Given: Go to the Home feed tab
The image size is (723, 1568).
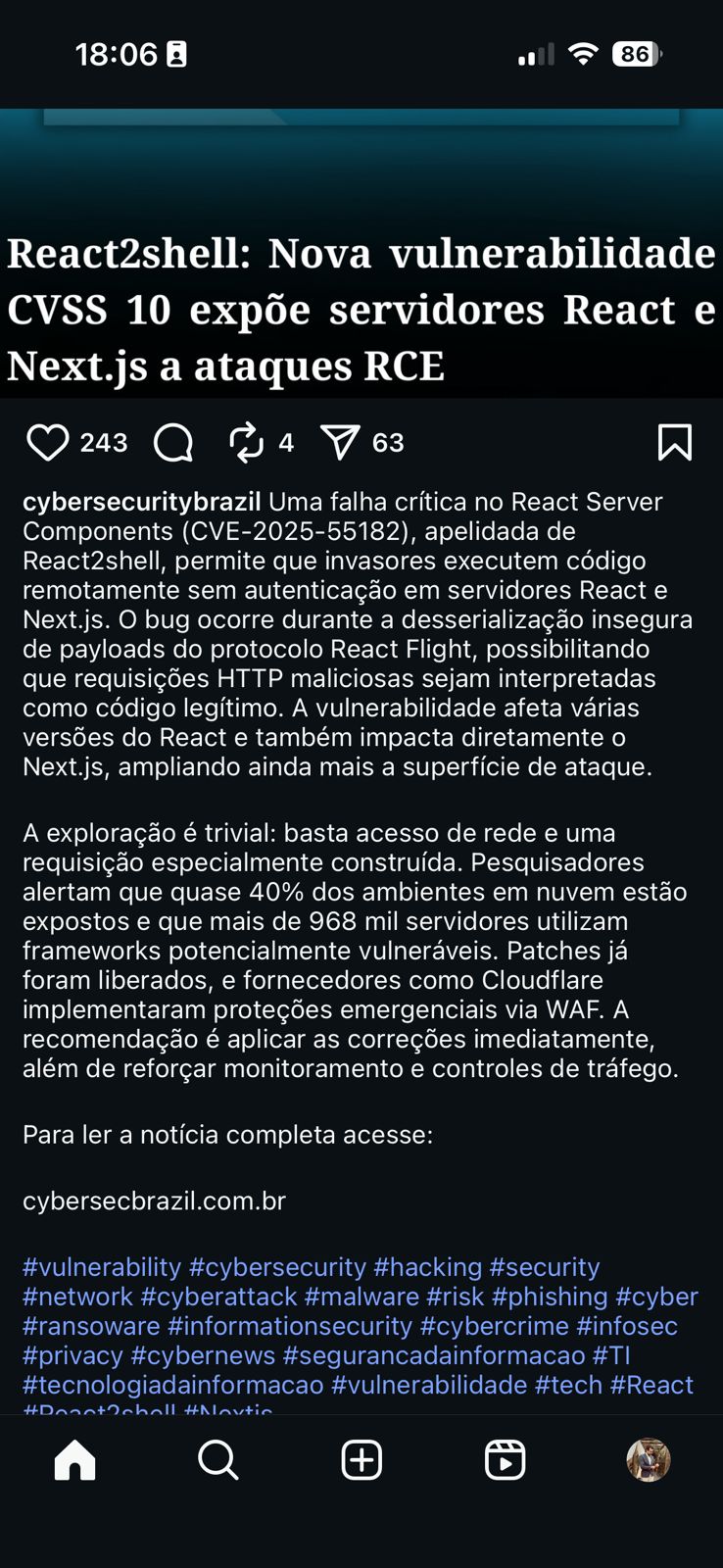Looking at the screenshot, I should click(x=74, y=1460).
